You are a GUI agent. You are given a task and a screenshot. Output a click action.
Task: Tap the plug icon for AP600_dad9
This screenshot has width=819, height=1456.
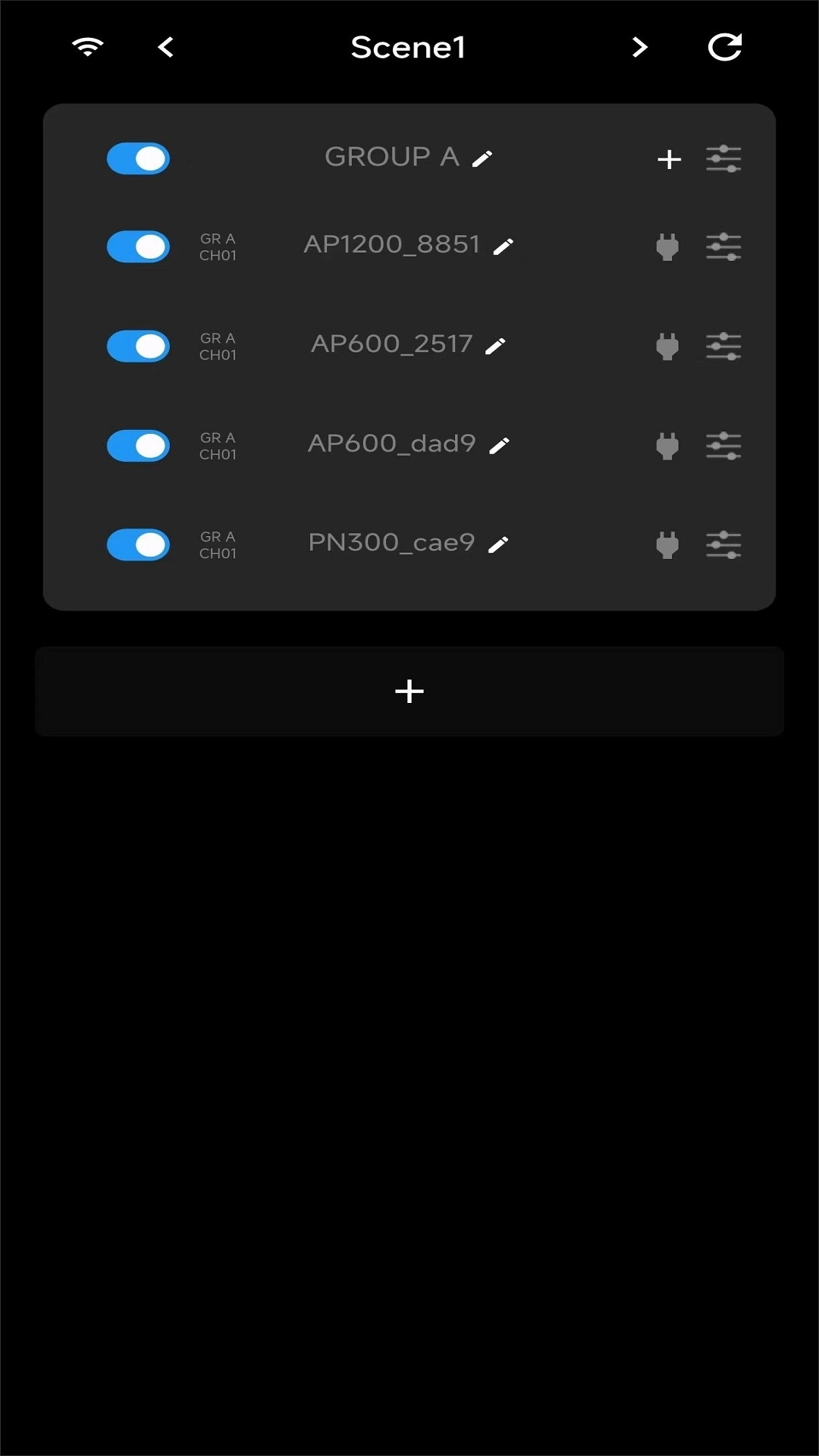click(x=667, y=446)
